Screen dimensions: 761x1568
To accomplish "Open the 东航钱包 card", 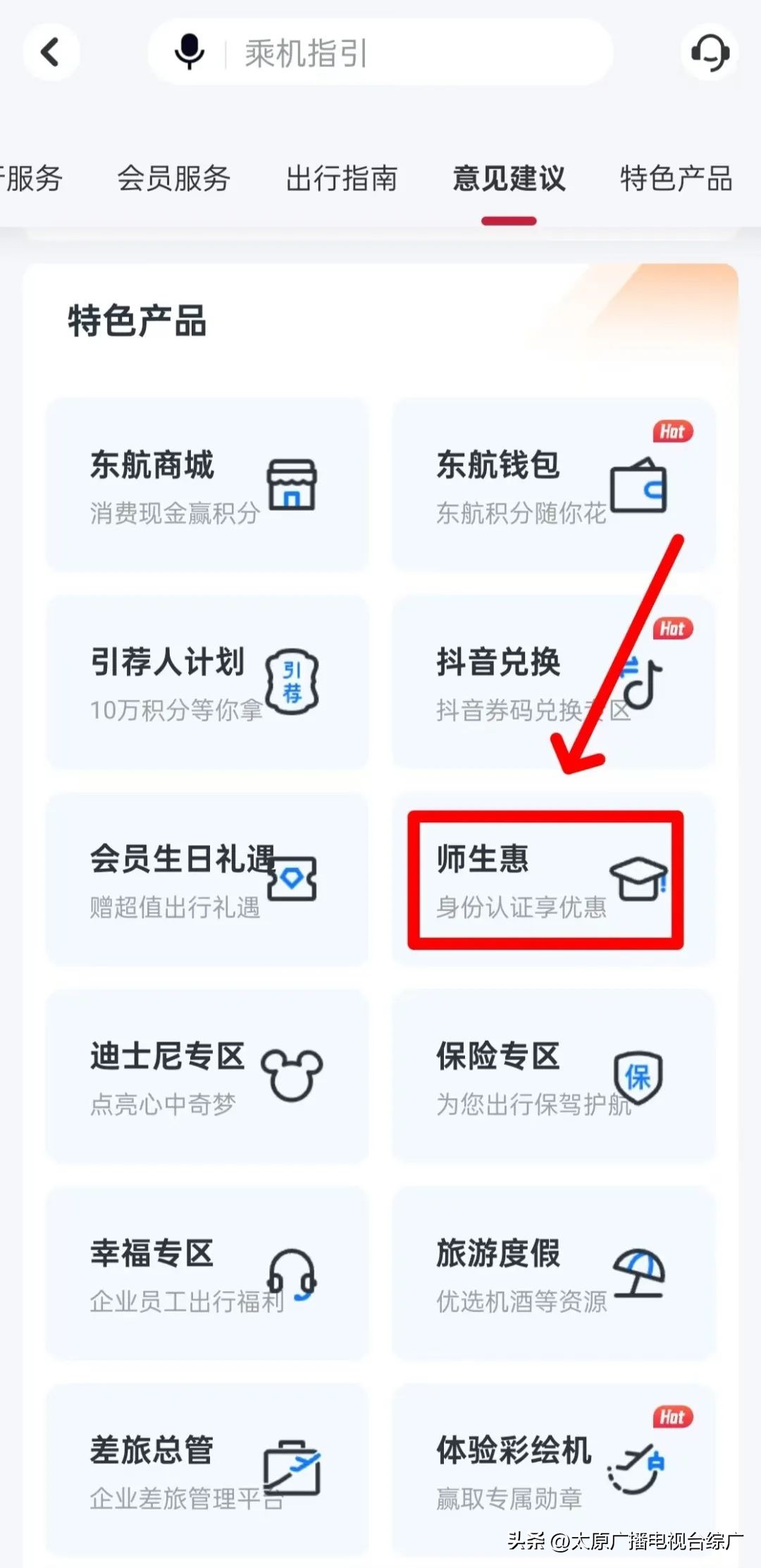I will click(553, 485).
